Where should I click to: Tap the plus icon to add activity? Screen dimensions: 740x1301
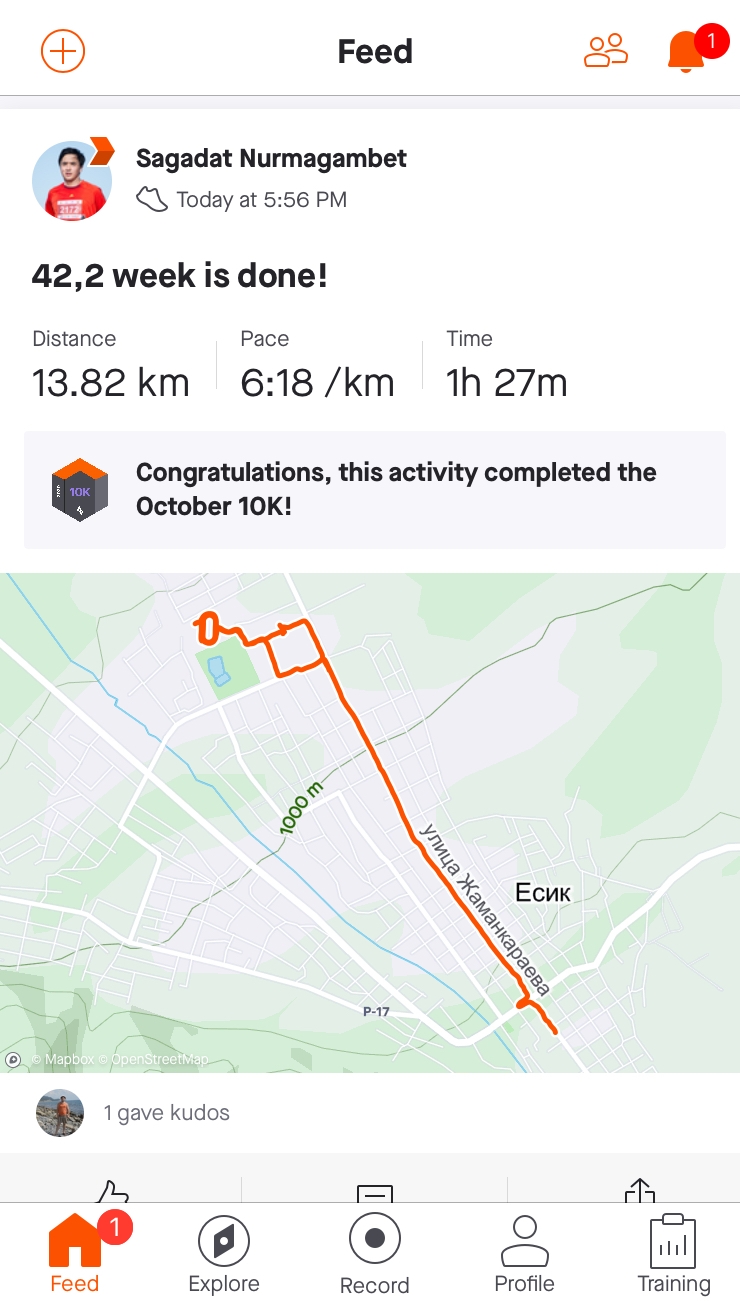[63, 50]
